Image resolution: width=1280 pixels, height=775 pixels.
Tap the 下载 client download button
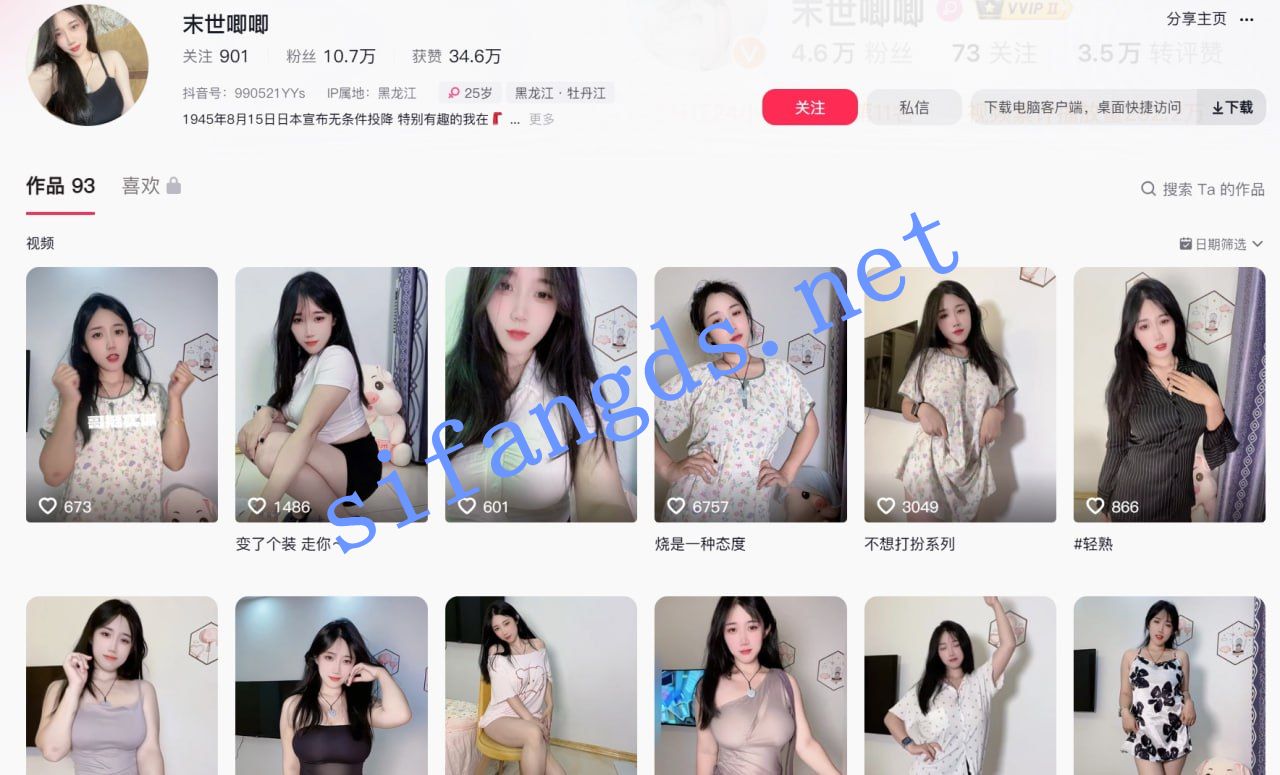[1232, 107]
